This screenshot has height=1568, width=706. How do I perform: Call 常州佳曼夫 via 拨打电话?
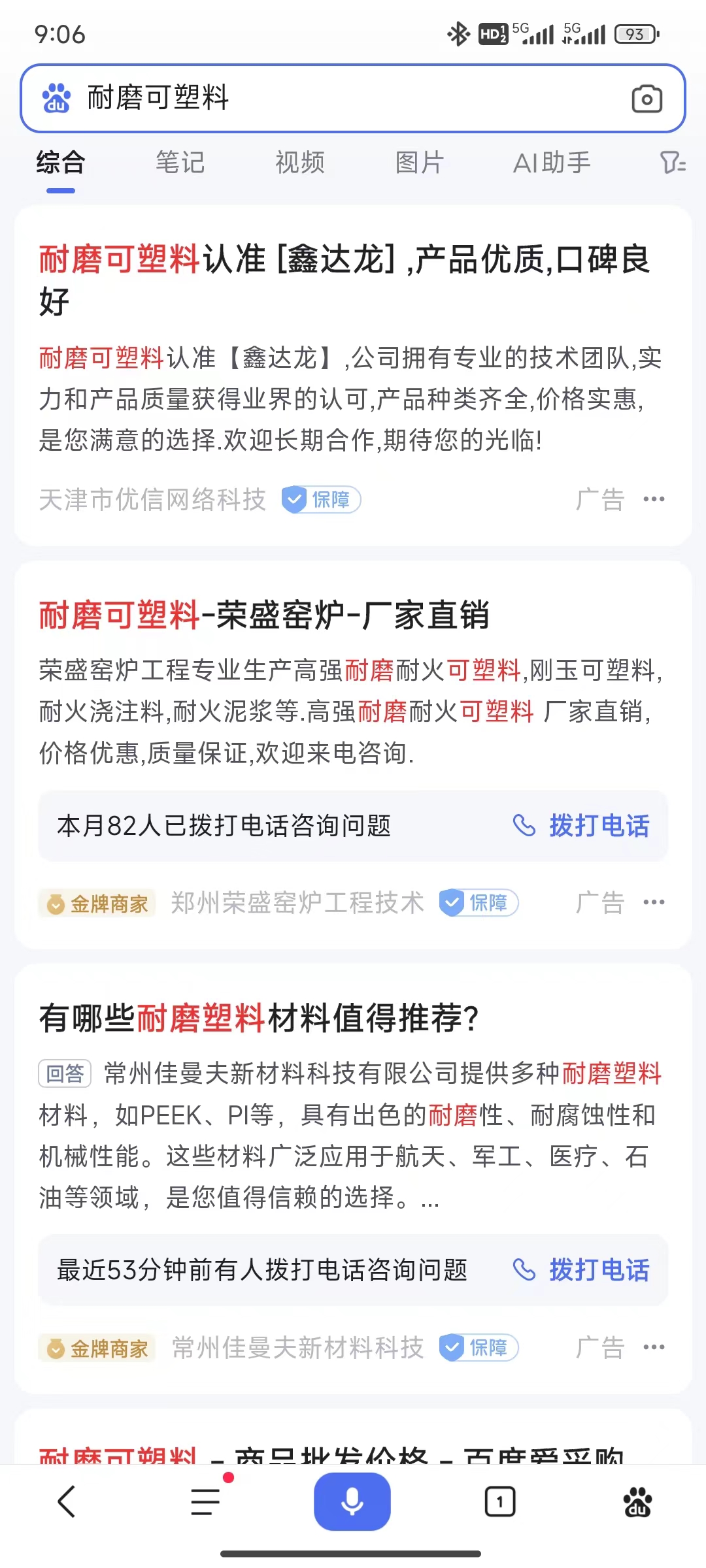[x=581, y=1270]
